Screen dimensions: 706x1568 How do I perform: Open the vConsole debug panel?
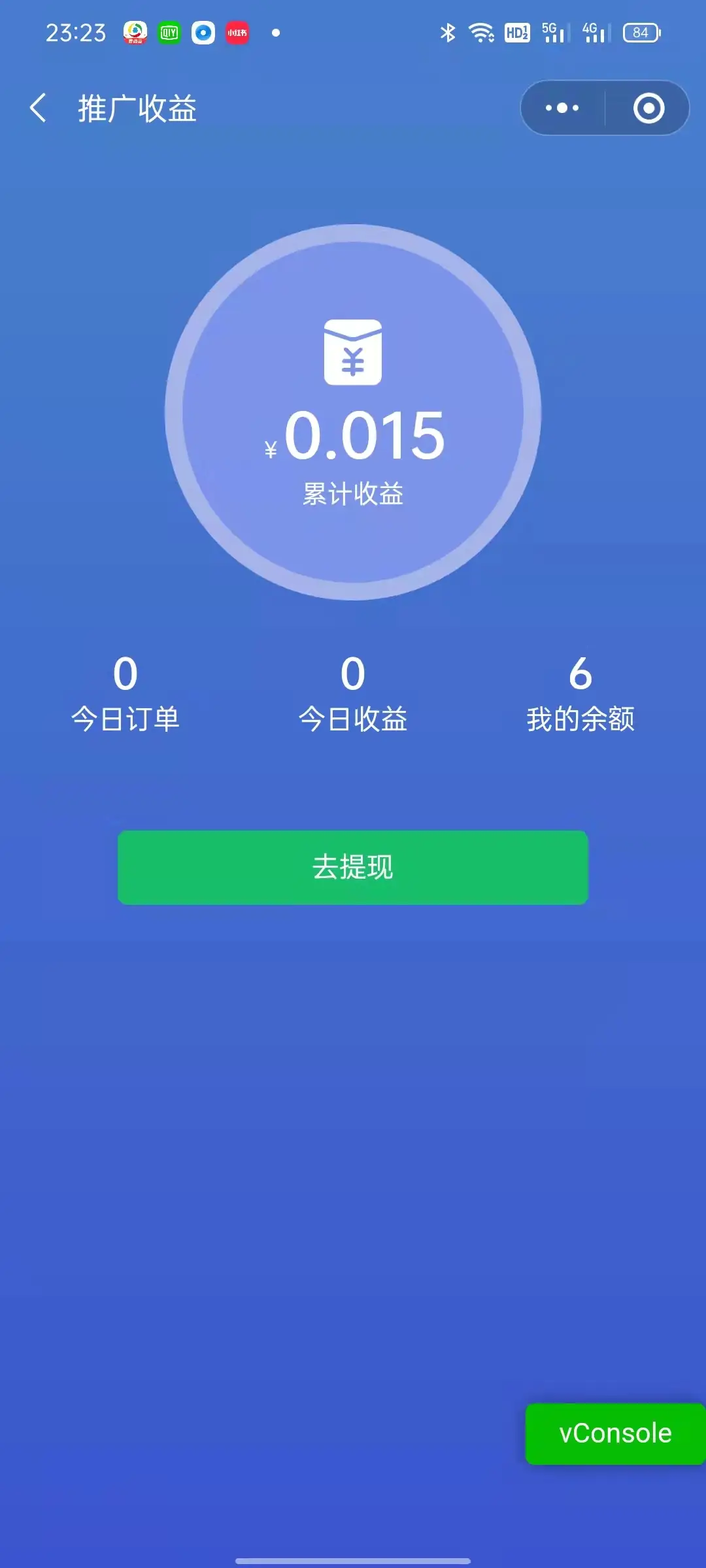[615, 1433]
